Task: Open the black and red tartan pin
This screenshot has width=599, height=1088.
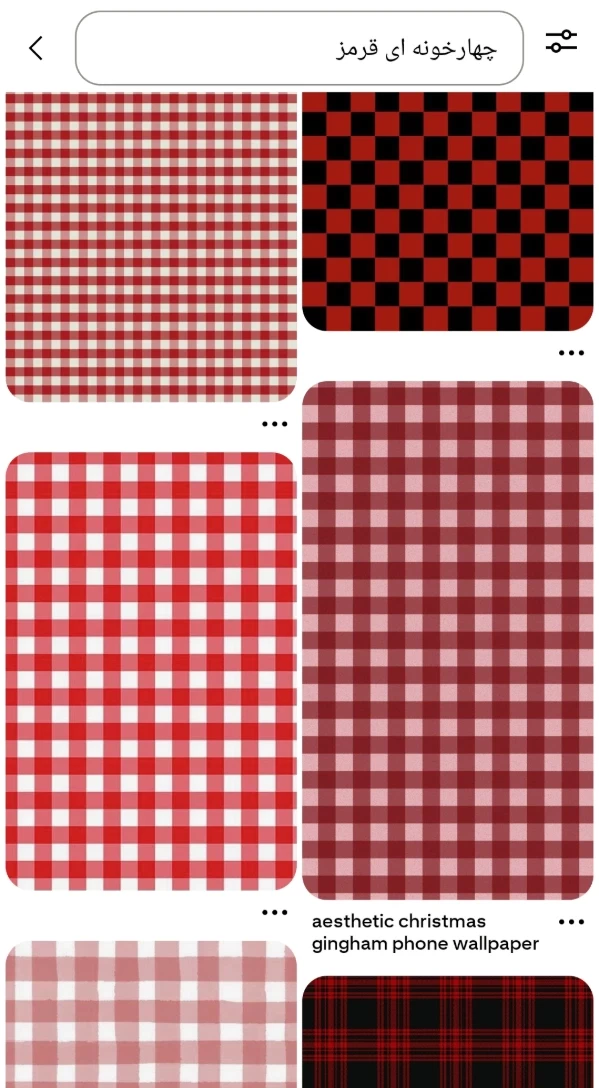Action: pos(448,1032)
